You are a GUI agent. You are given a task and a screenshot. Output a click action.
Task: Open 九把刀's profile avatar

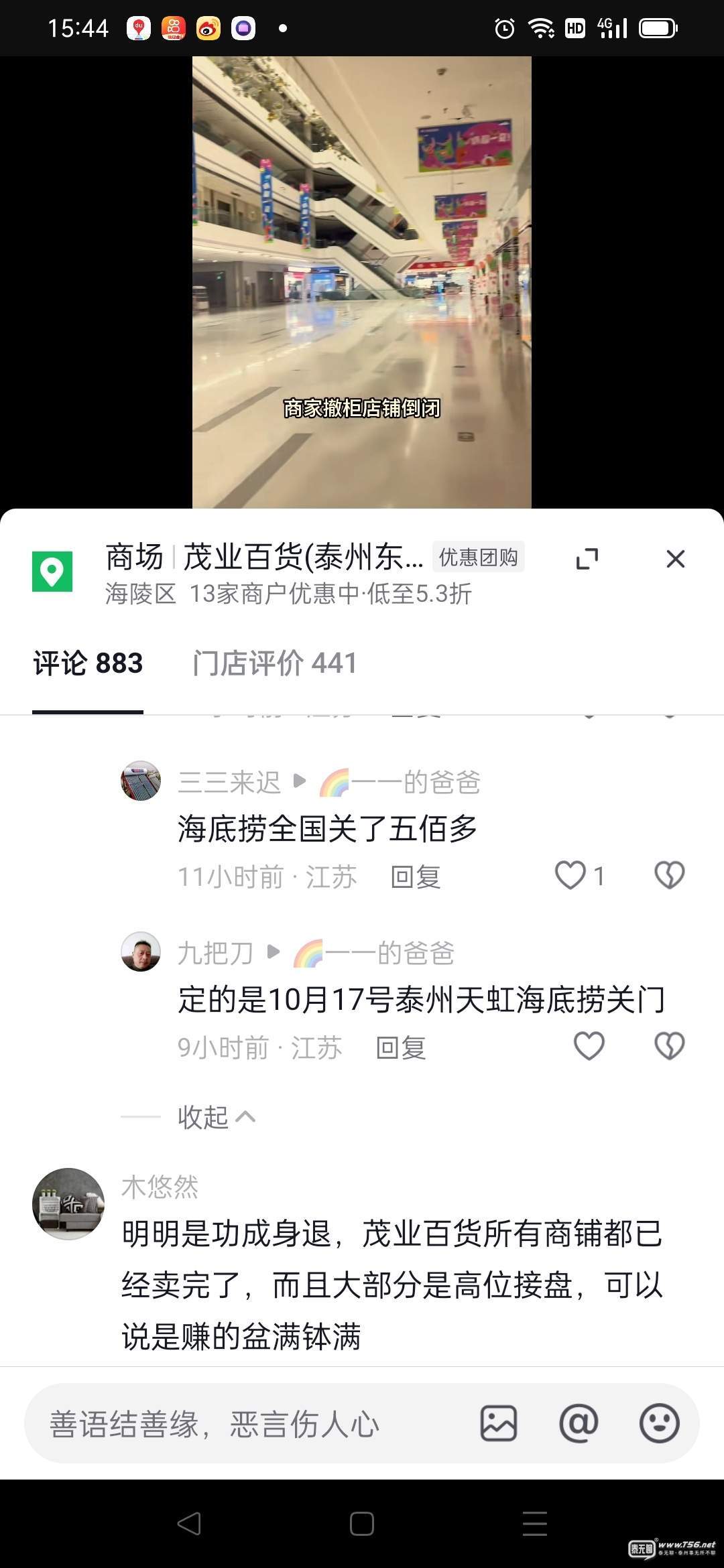tap(140, 951)
